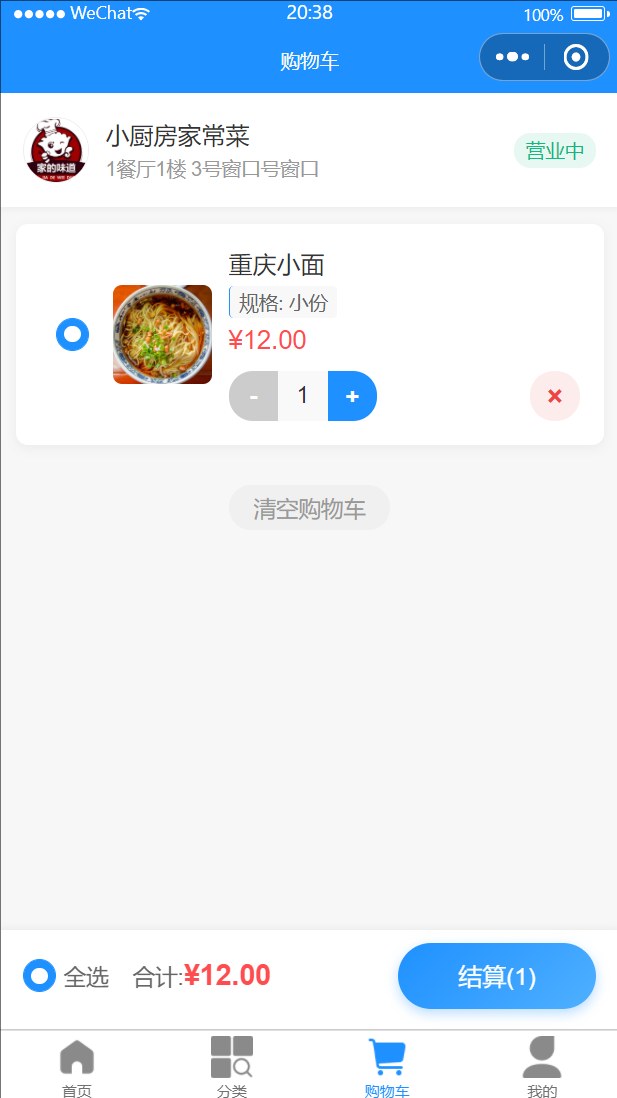Switch to the 首页 tab
617x1098 pixels.
(77, 1066)
